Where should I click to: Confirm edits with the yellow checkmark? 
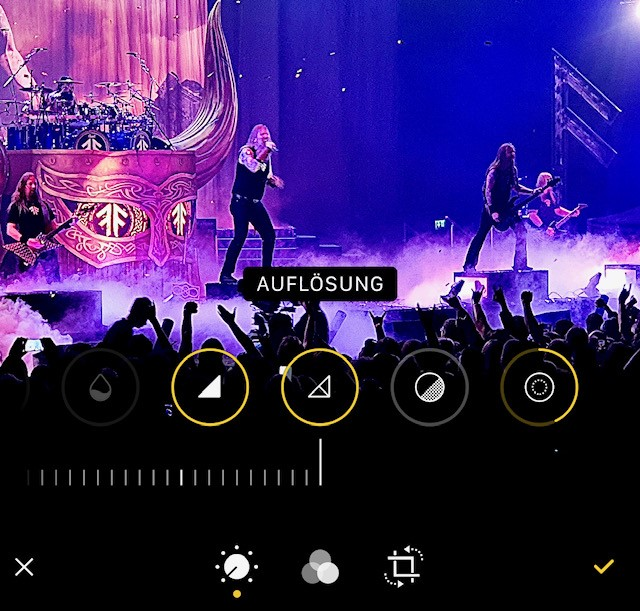point(603,567)
